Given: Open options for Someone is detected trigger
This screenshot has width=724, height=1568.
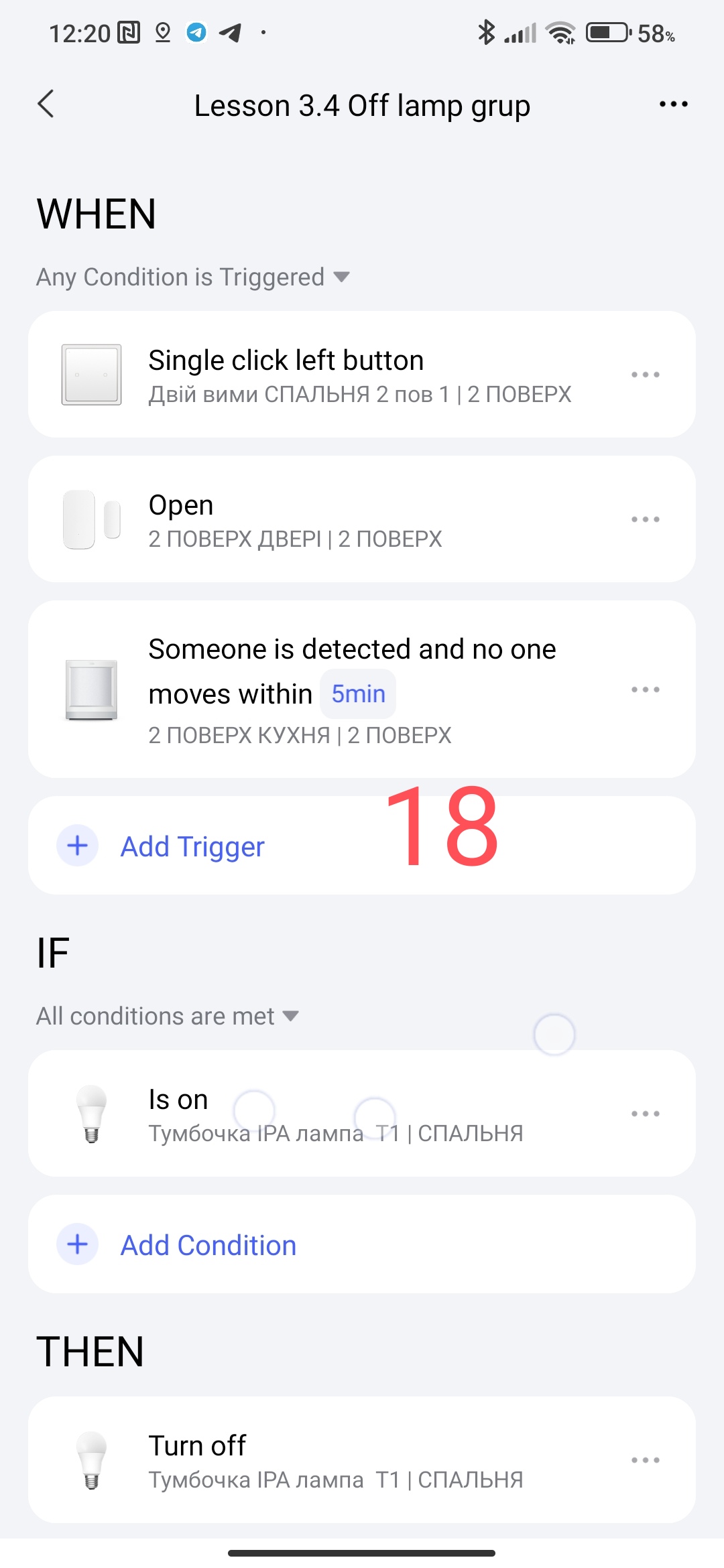Looking at the screenshot, I should pos(645,690).
